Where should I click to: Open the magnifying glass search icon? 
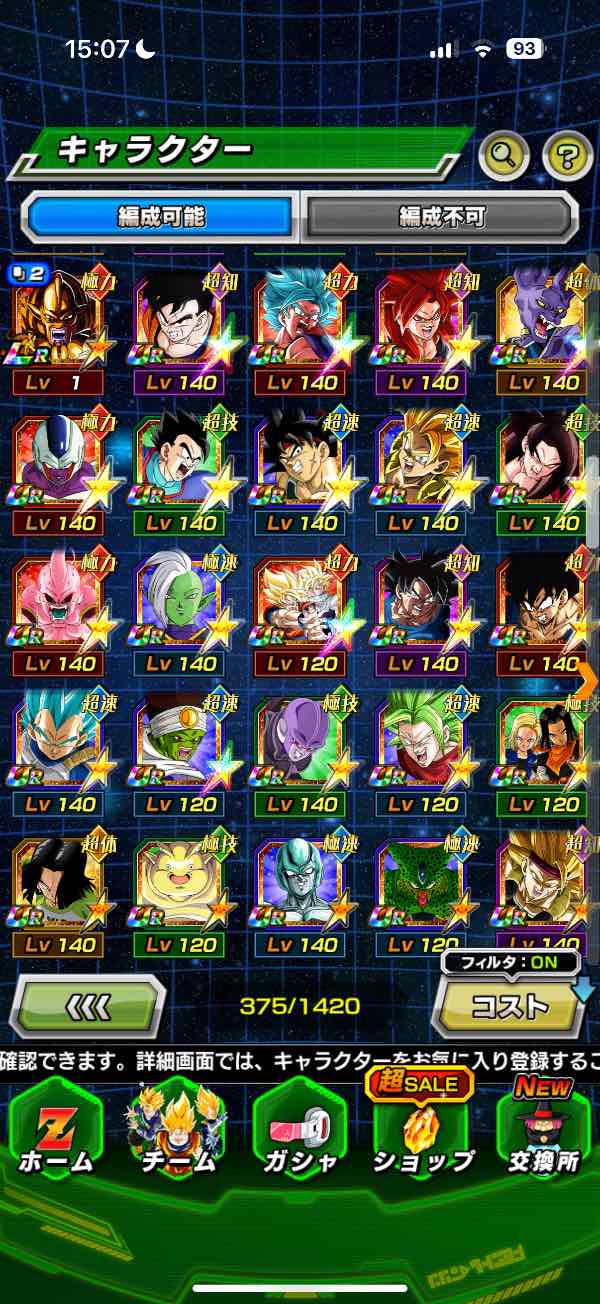504,155
